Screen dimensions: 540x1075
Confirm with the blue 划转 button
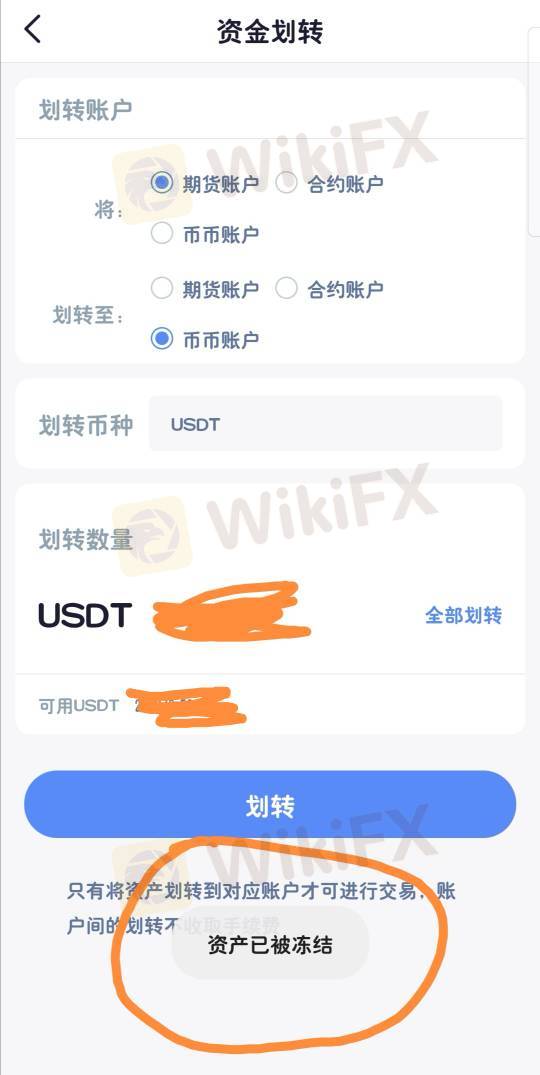270,805
